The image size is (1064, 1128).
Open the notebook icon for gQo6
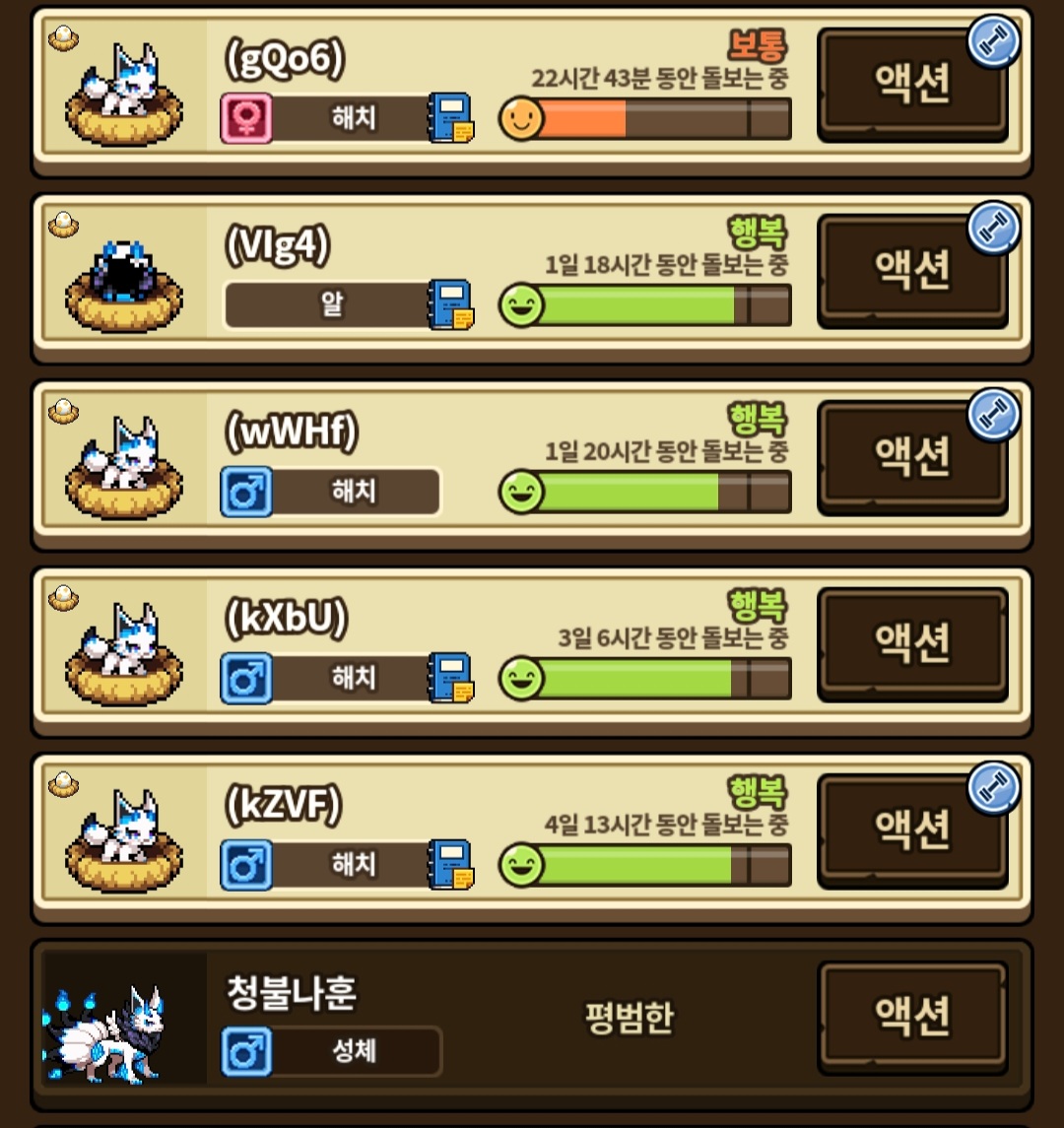(450, 119)
